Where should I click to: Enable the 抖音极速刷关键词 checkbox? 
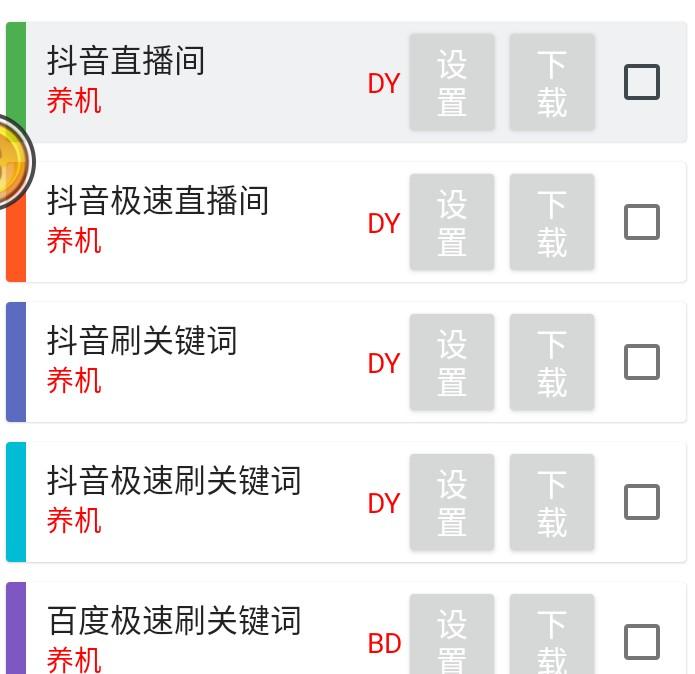[642, 502]
